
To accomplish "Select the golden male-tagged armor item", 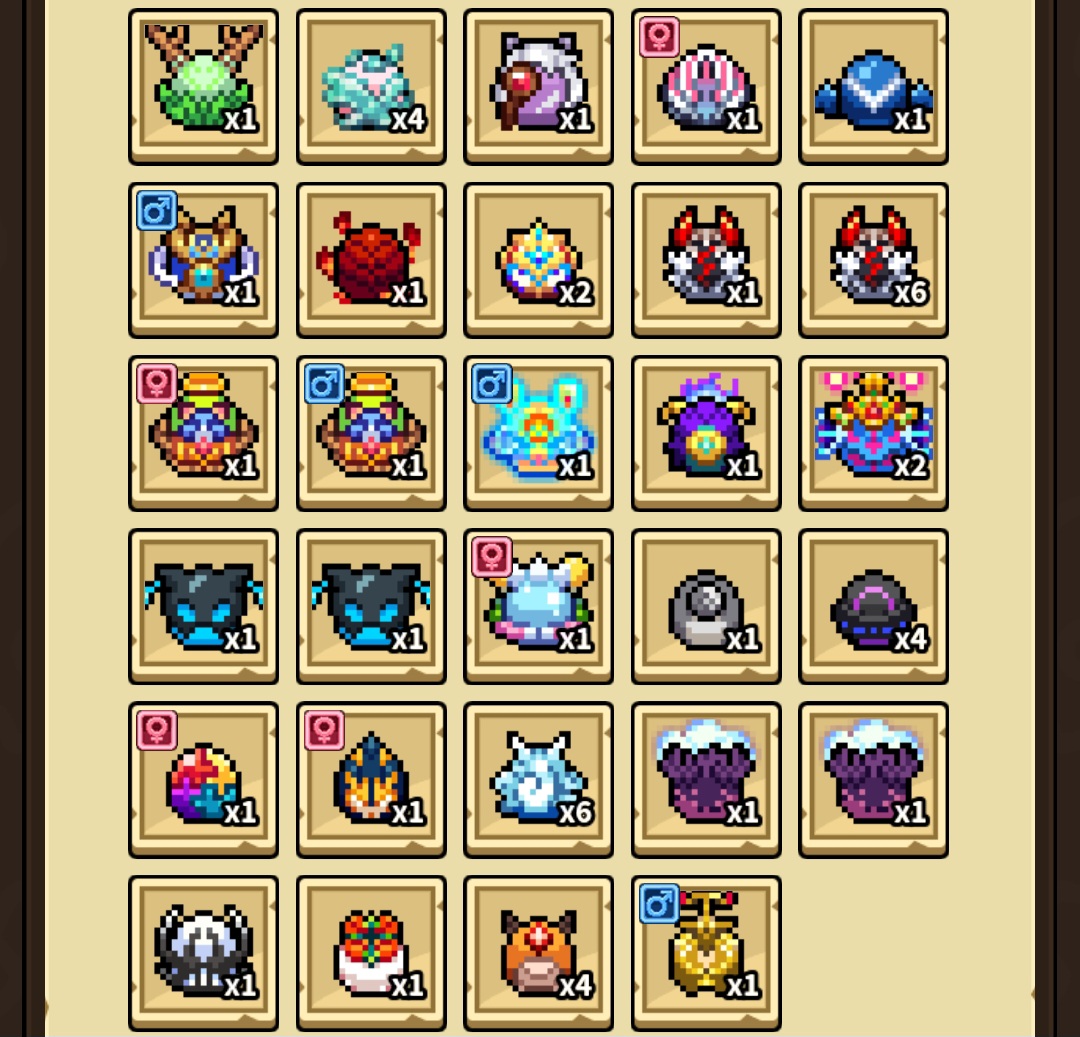I will tap(706, 954).
